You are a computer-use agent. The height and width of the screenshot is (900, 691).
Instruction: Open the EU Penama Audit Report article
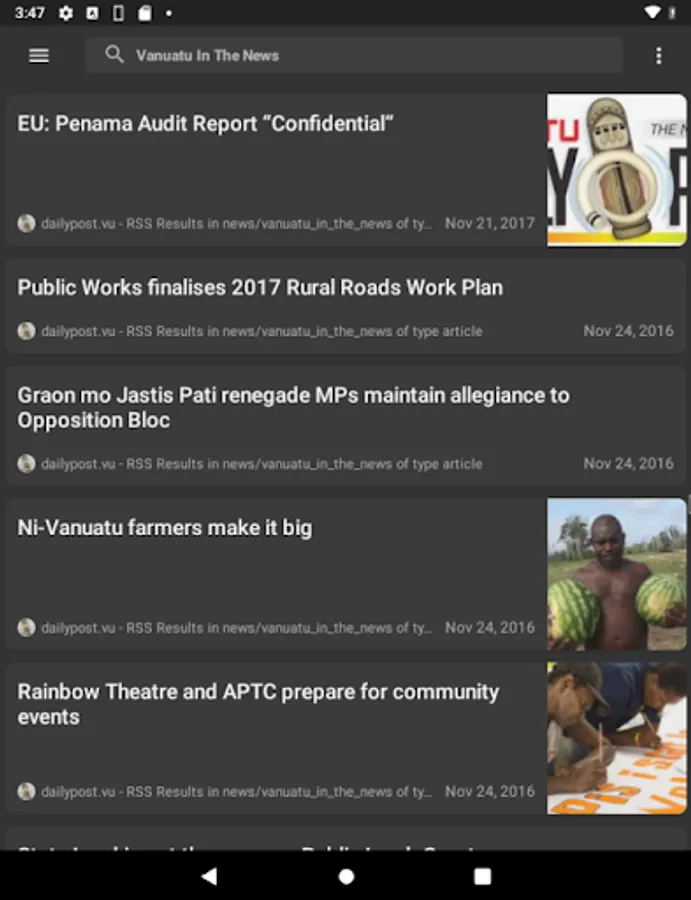coord(206,124)
